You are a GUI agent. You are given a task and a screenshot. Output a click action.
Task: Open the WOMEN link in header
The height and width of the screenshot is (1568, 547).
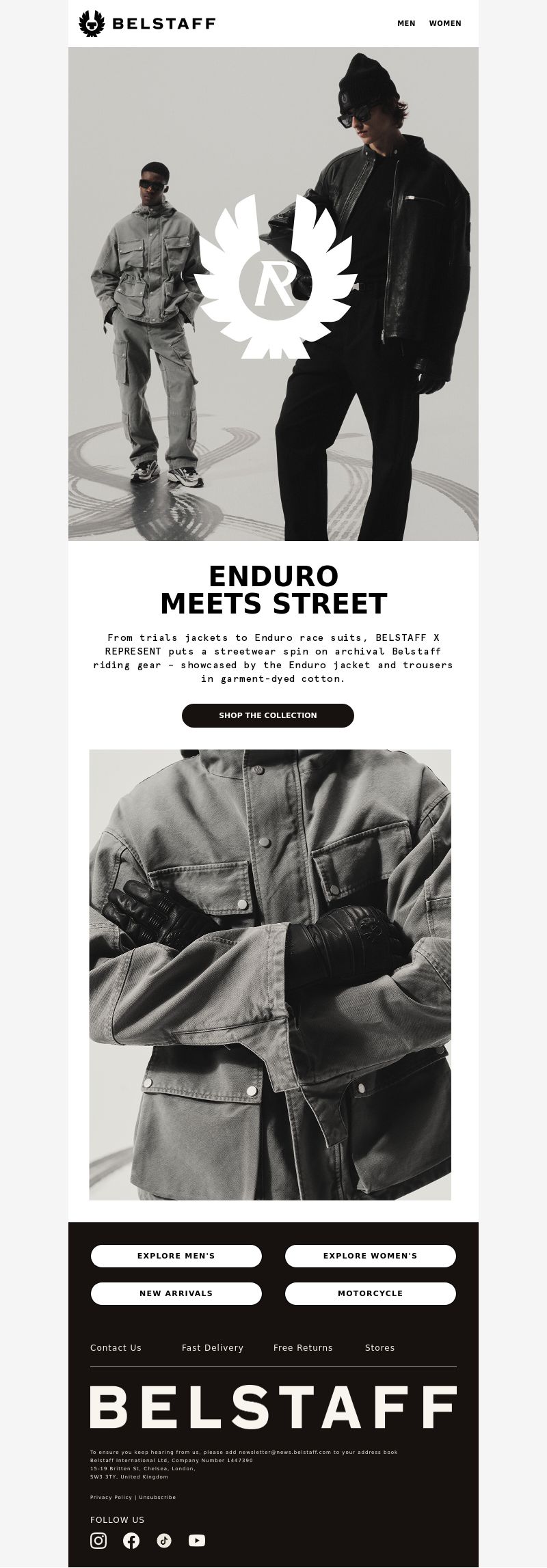pyautogui.click(x=445, y=23)
